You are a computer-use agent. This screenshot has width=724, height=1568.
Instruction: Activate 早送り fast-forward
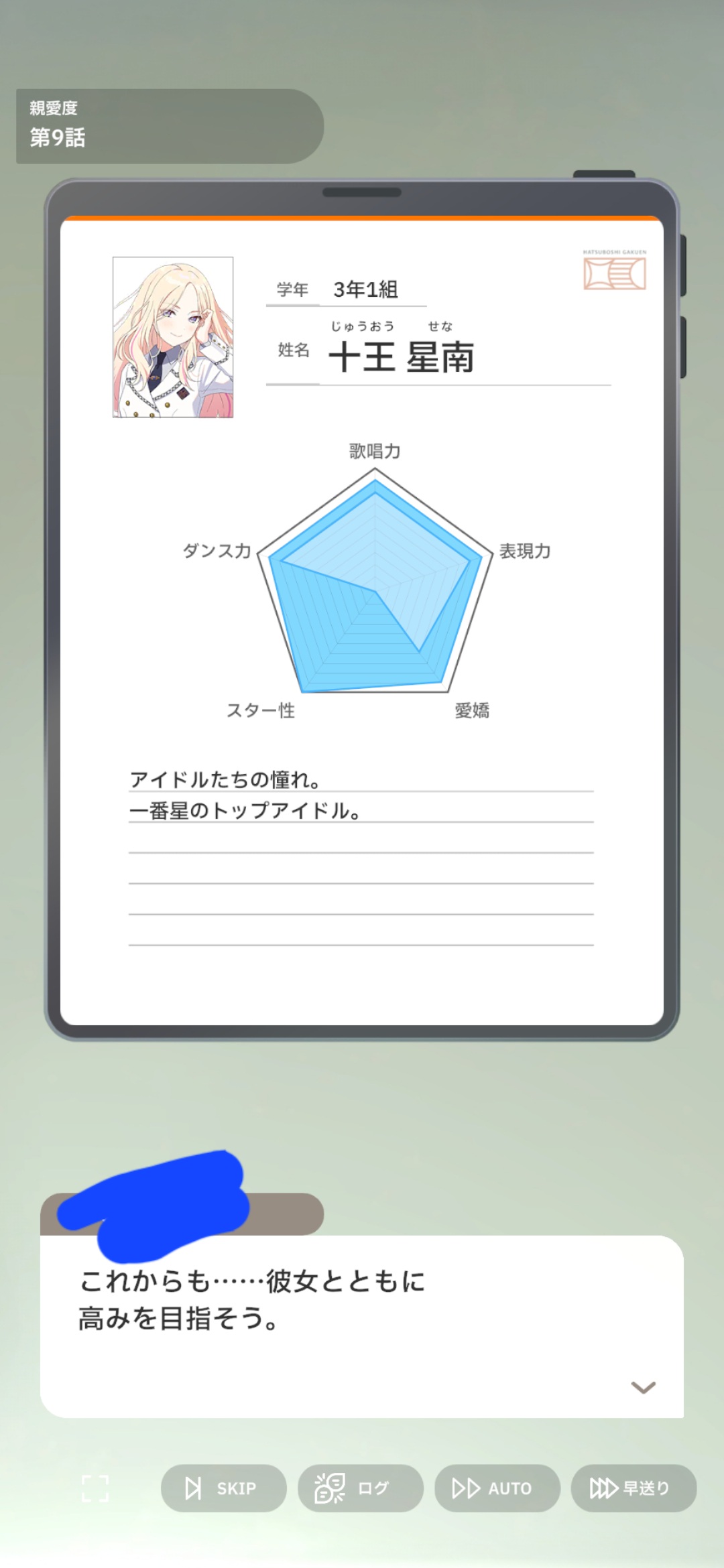pos(633,1488)
